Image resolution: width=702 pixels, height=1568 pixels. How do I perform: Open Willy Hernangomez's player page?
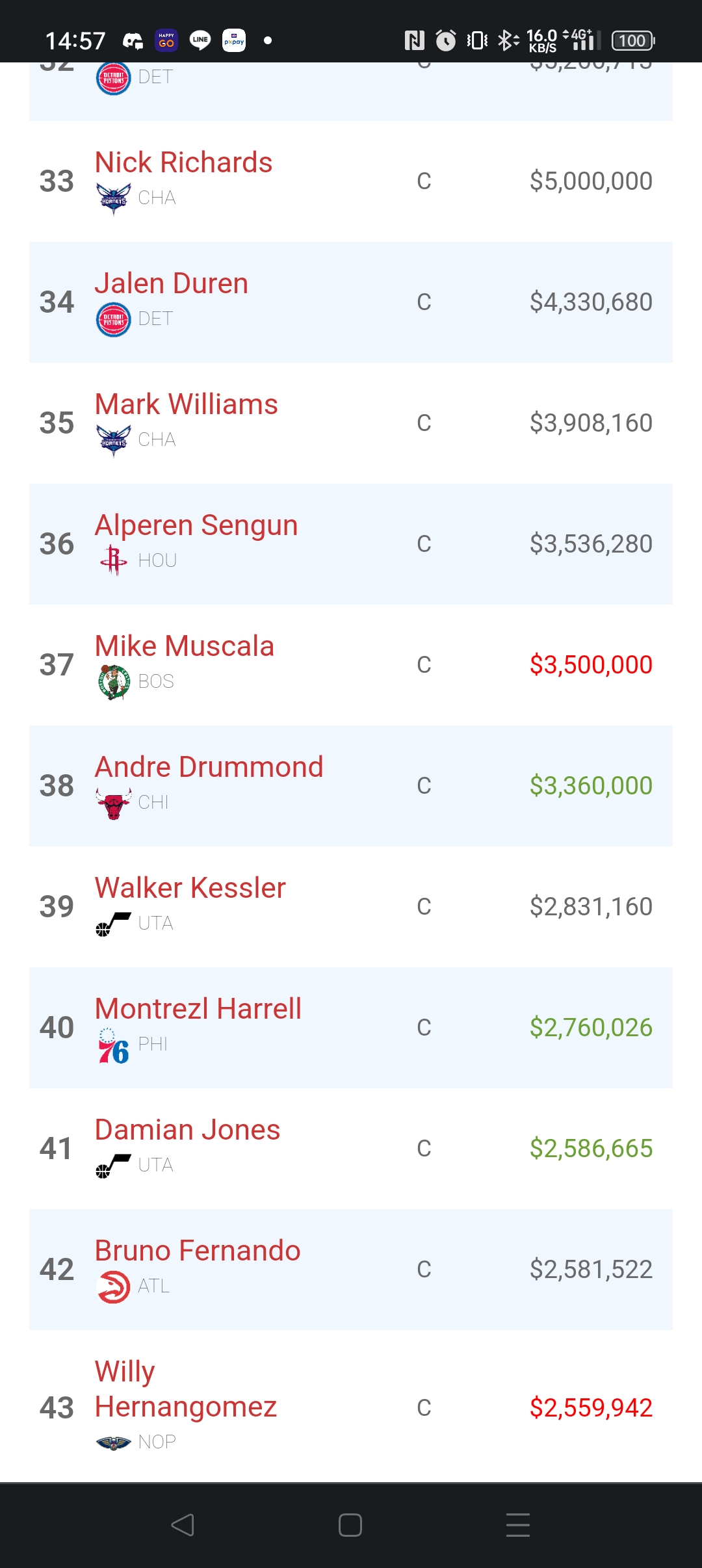[x=186, y=1390]
